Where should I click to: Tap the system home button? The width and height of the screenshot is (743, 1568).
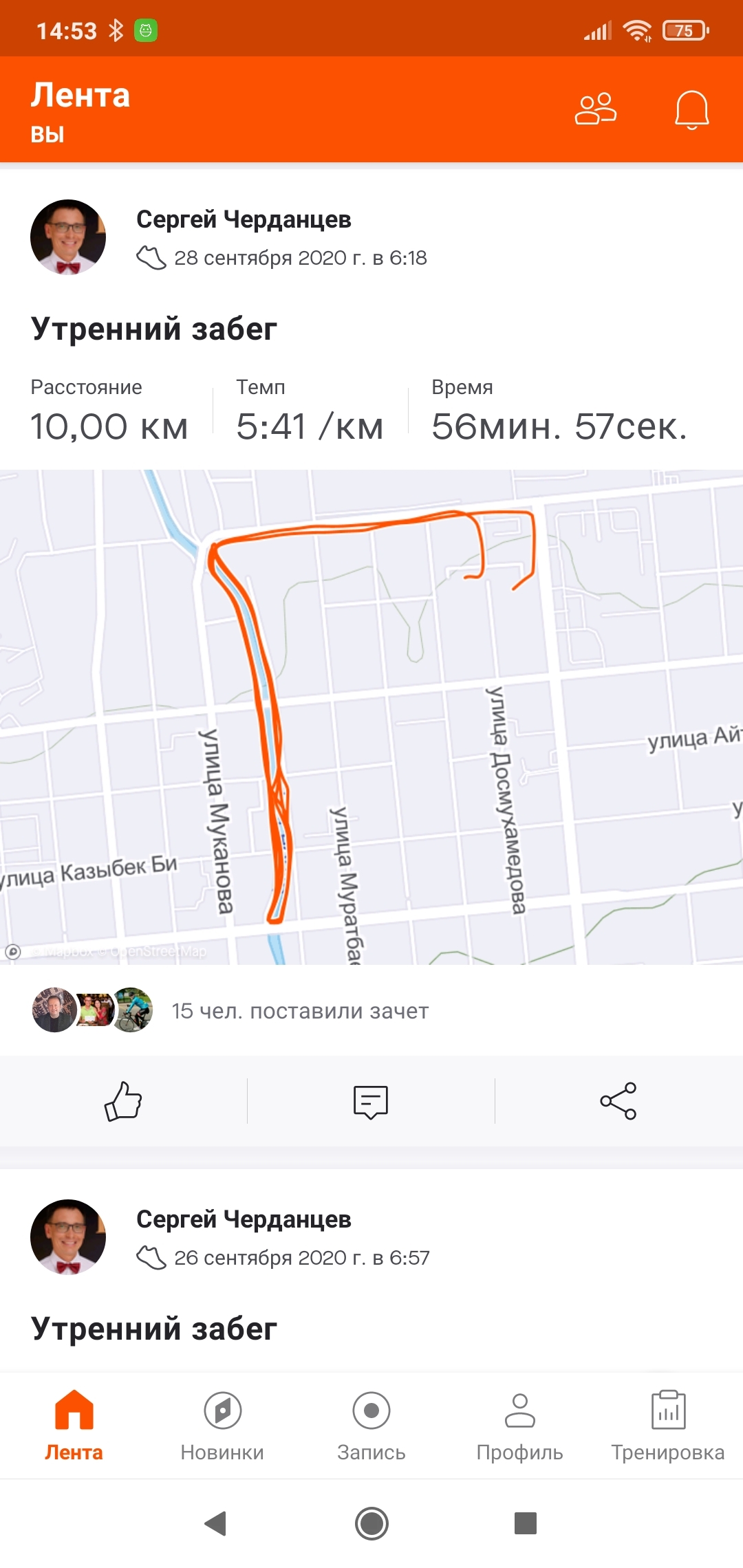pos(371,1523)
